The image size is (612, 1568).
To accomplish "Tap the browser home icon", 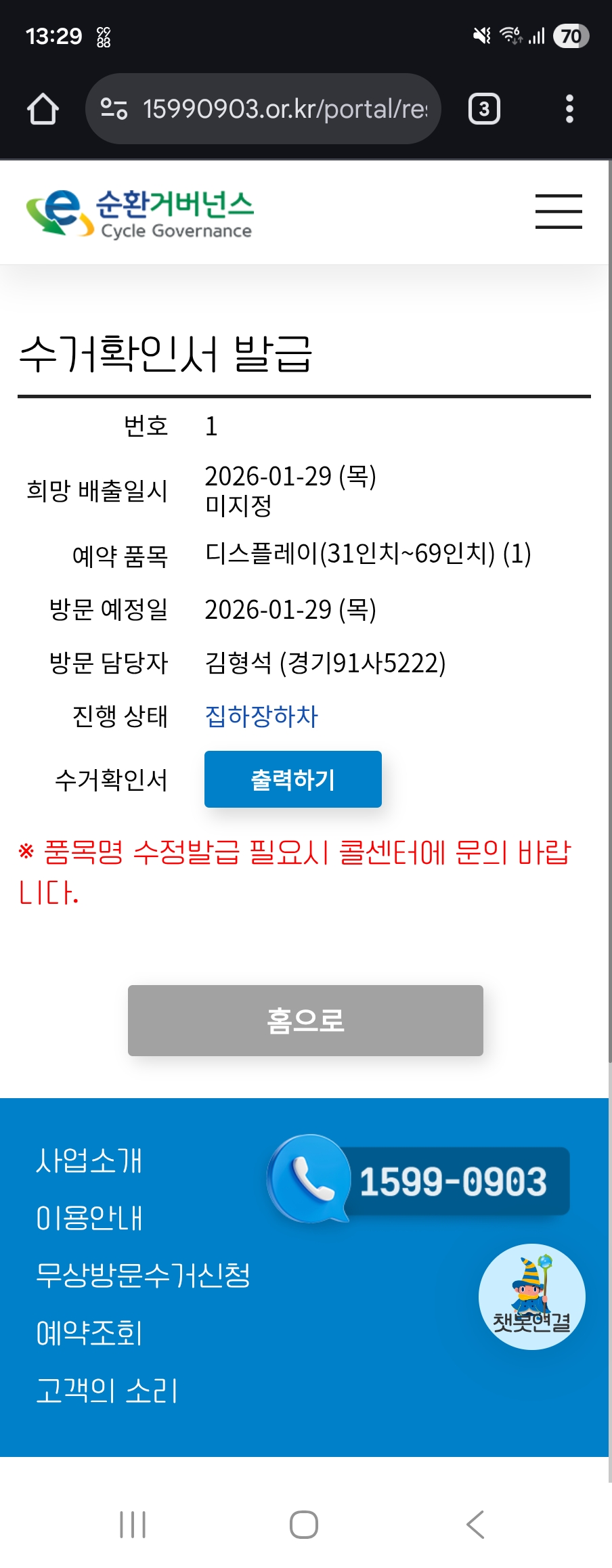I will tap(43, 109).
